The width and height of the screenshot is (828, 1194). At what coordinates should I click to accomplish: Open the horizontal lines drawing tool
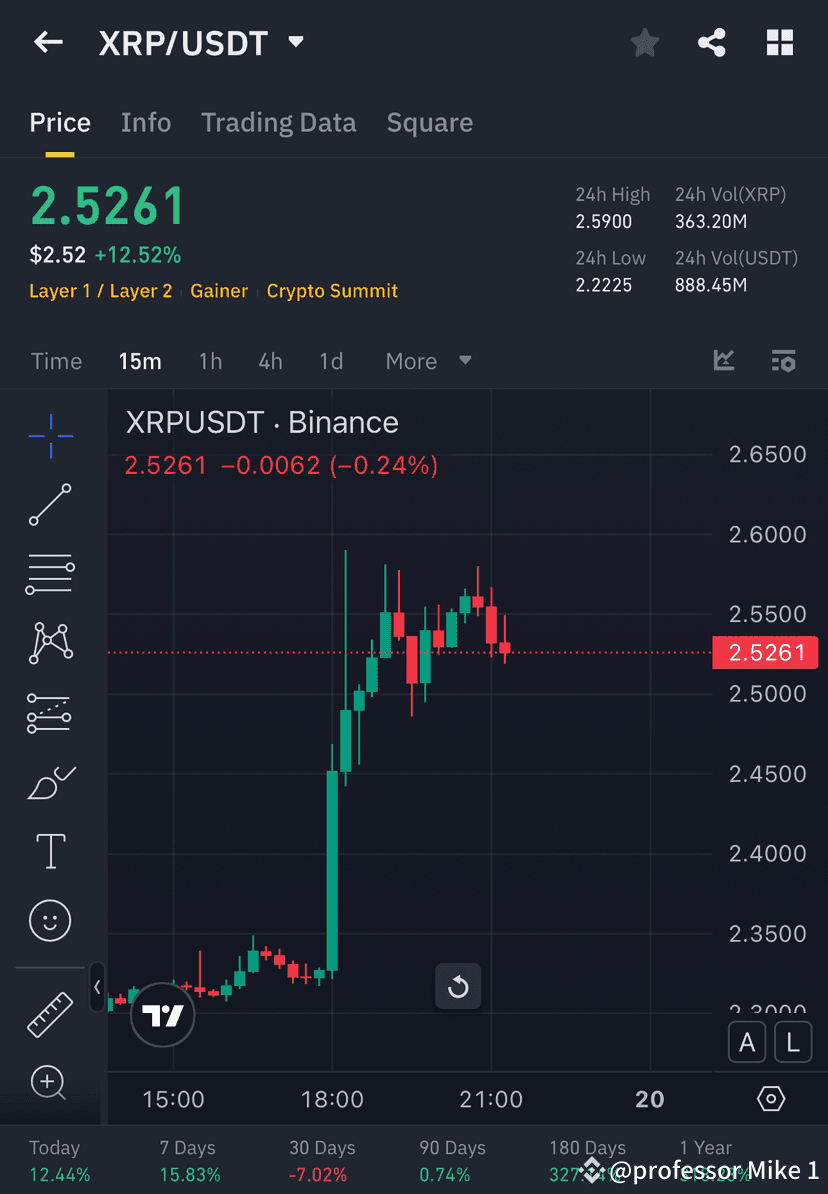[50, 573]
